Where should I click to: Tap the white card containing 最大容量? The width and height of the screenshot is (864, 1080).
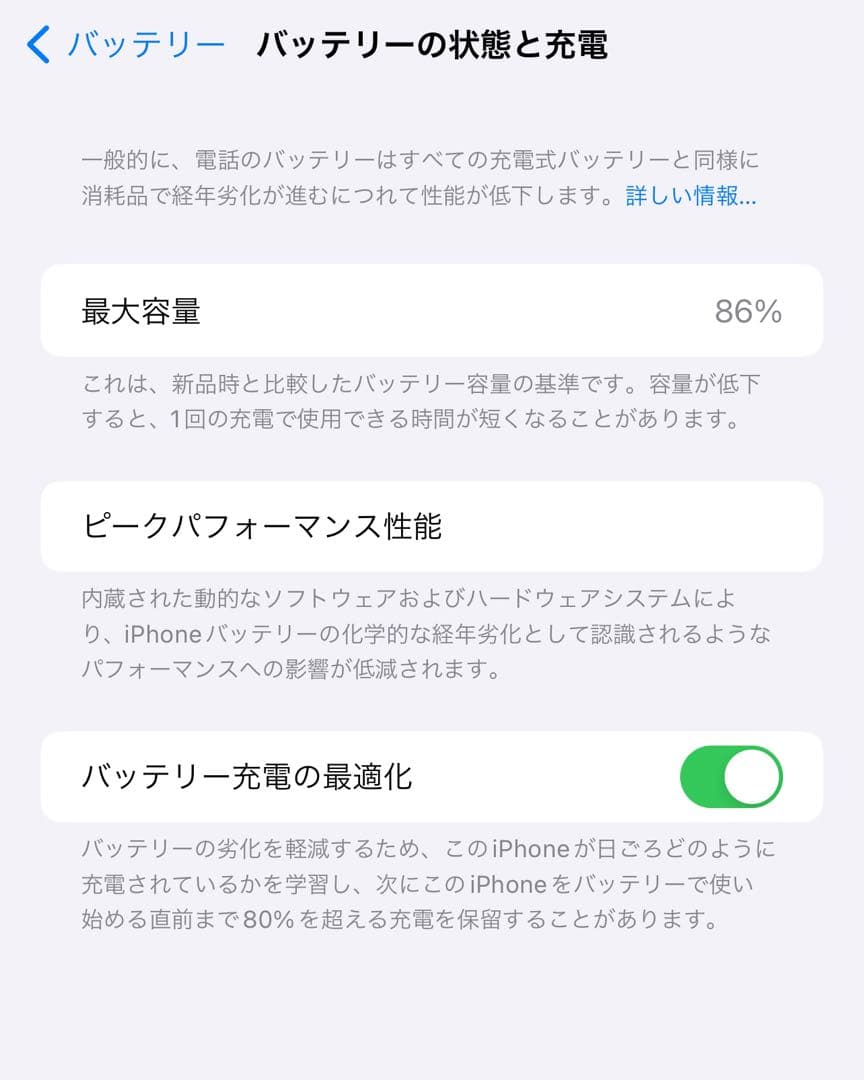point(432,311)
